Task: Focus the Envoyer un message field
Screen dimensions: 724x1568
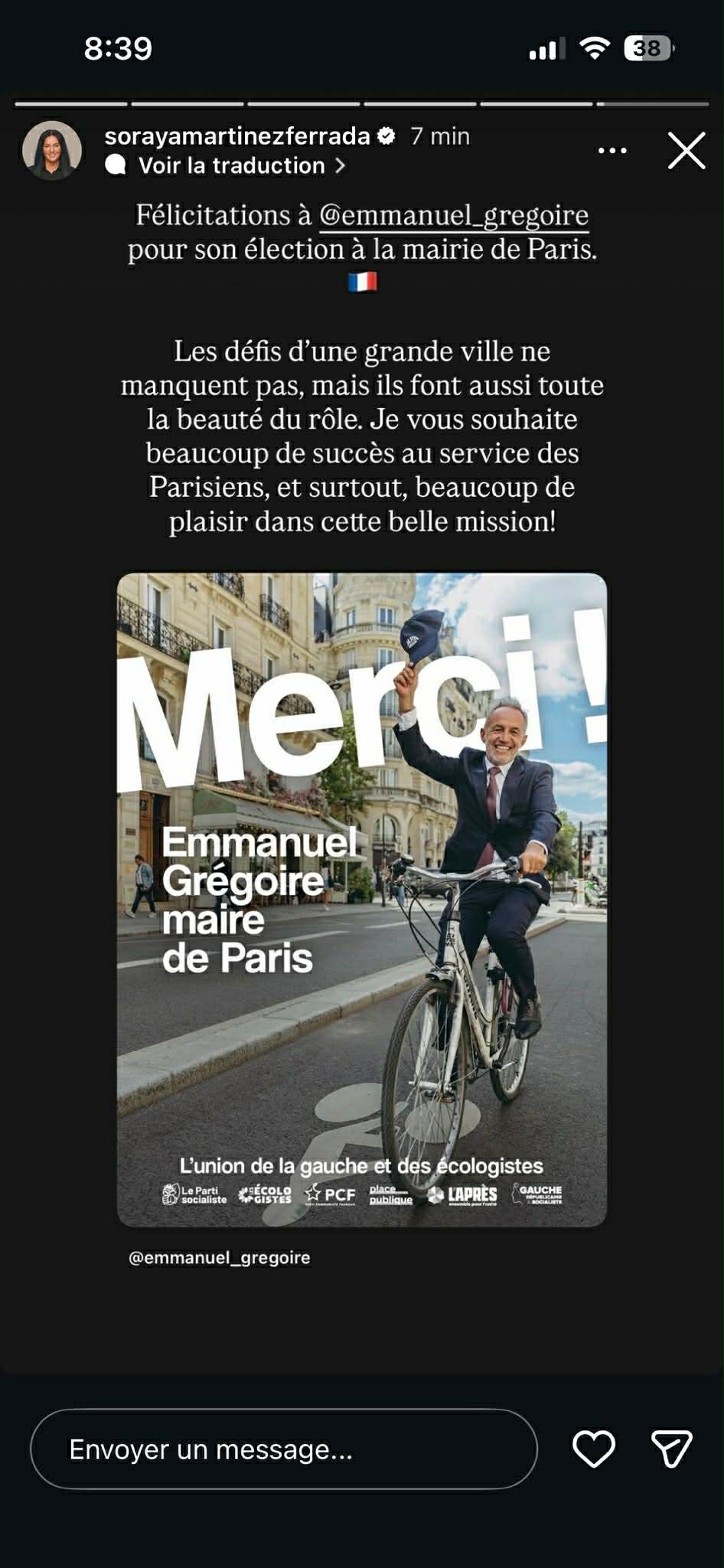Action: tap(283, 1449)
